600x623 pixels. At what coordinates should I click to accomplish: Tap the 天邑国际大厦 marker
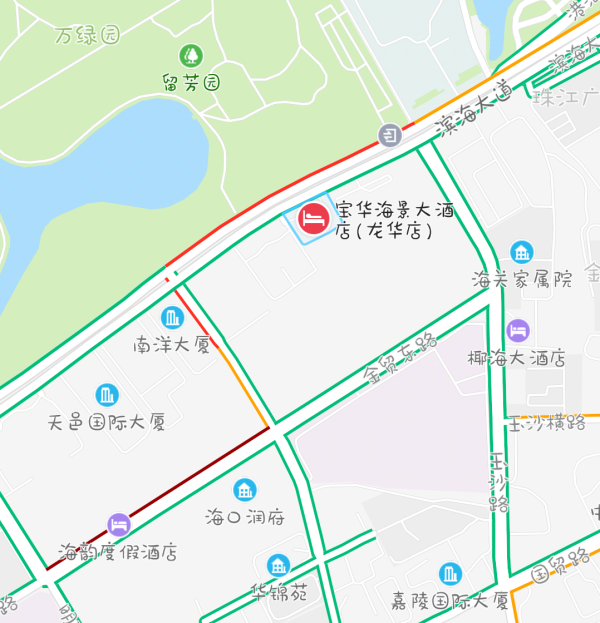pos(107,395)
